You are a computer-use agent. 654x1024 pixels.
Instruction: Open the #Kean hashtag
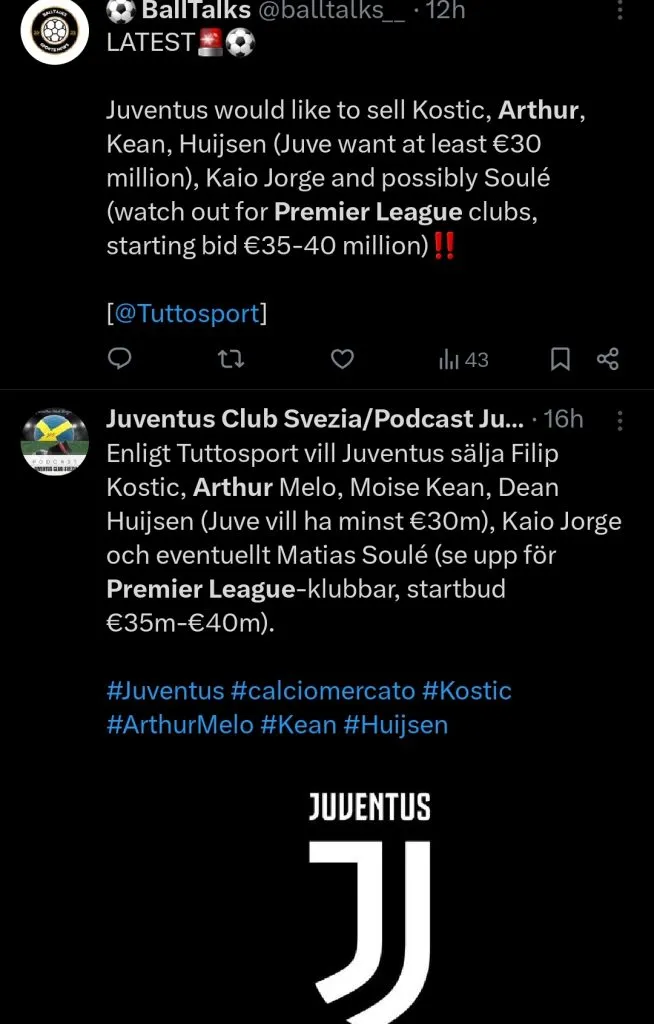click(298, 724)
